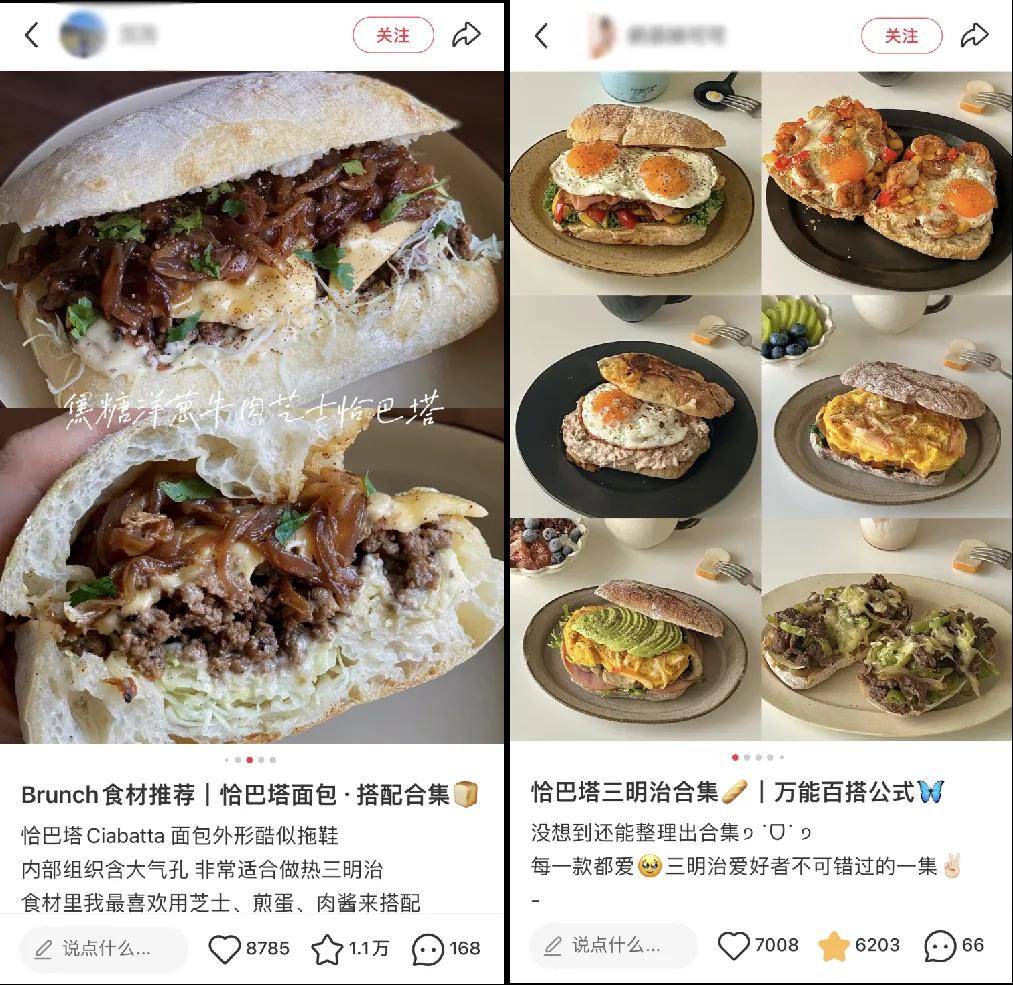Go back from the 恰巴塔三明治合集 post
1013x985 pixels.
(x=541, y=36)
